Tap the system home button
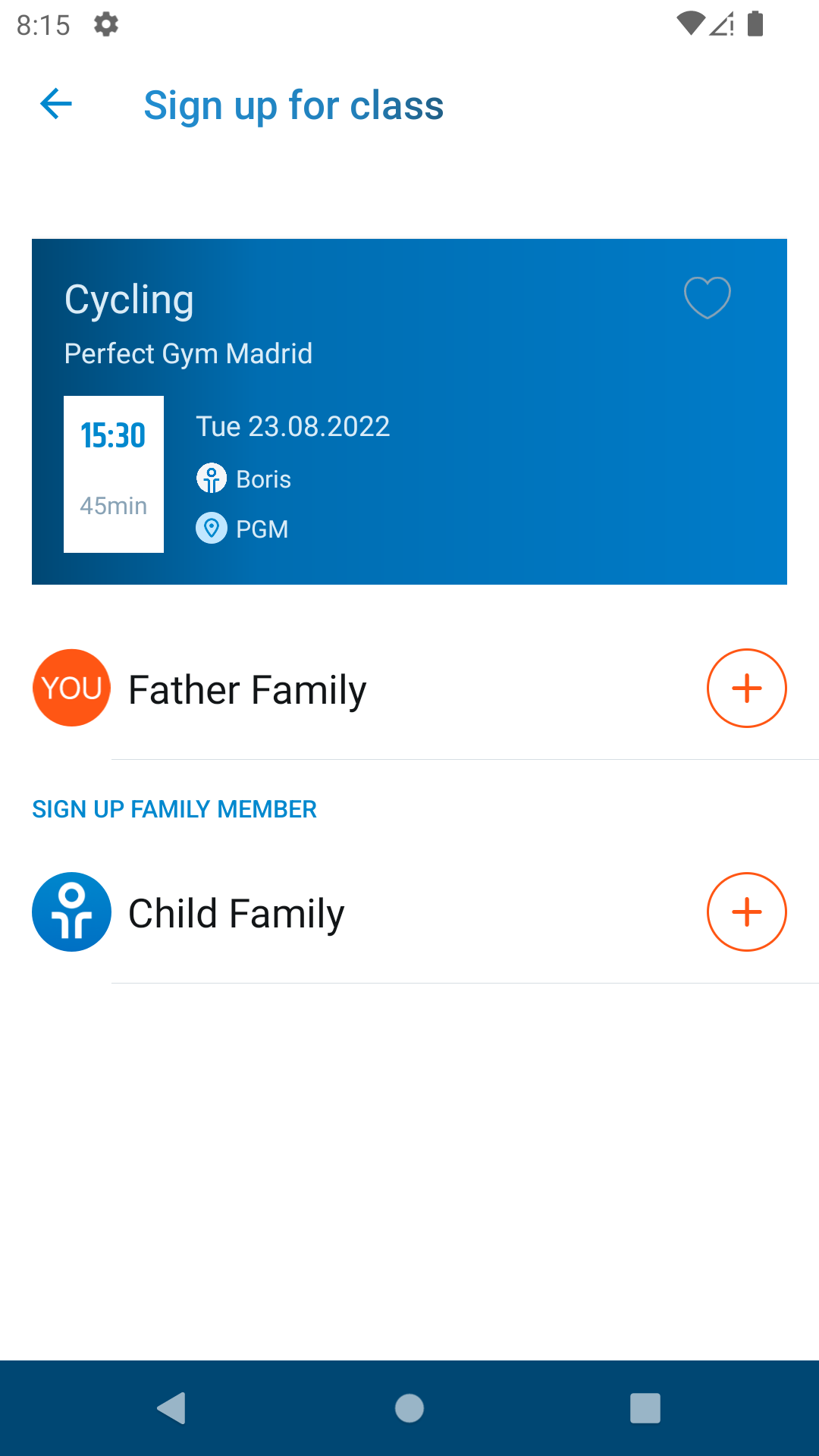The width and height of the screenshot is (819, 1456). (409, 1408)
